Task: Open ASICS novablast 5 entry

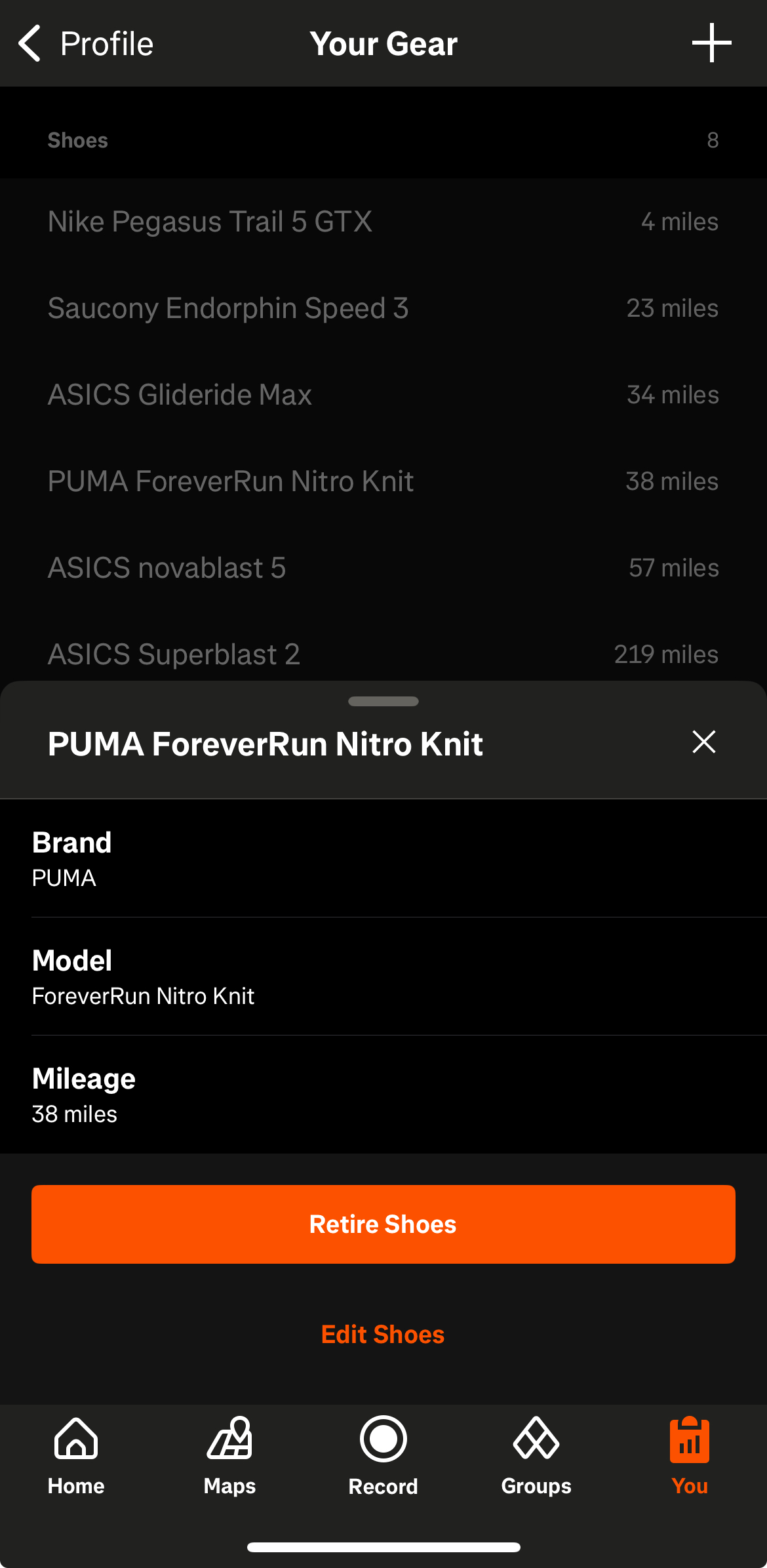Action: pos(383,568)
